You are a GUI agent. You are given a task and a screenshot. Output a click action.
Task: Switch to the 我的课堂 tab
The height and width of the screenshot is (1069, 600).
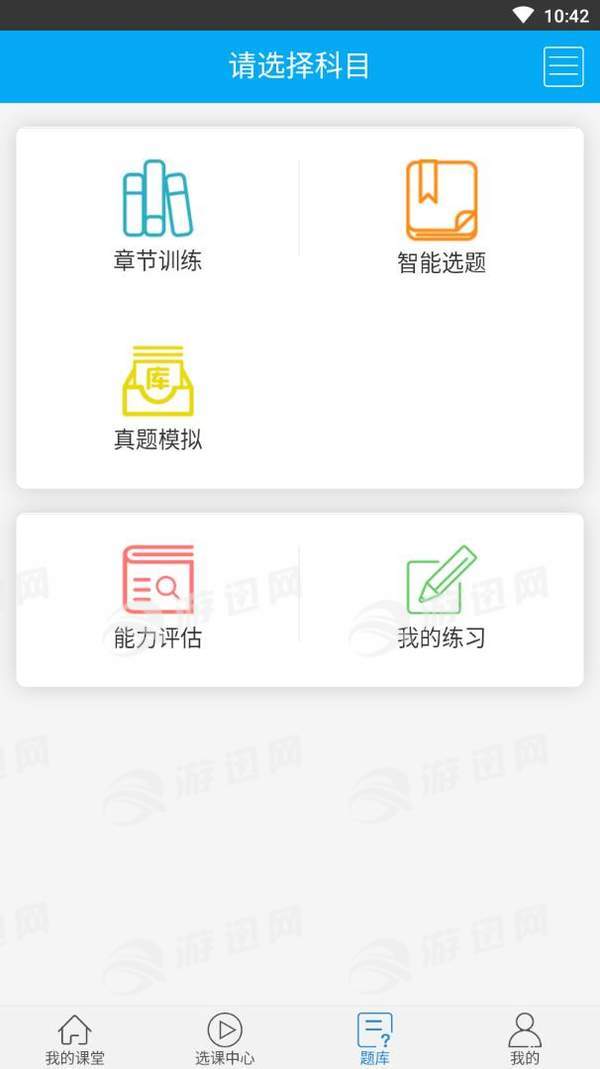[x=75, y=1040]
